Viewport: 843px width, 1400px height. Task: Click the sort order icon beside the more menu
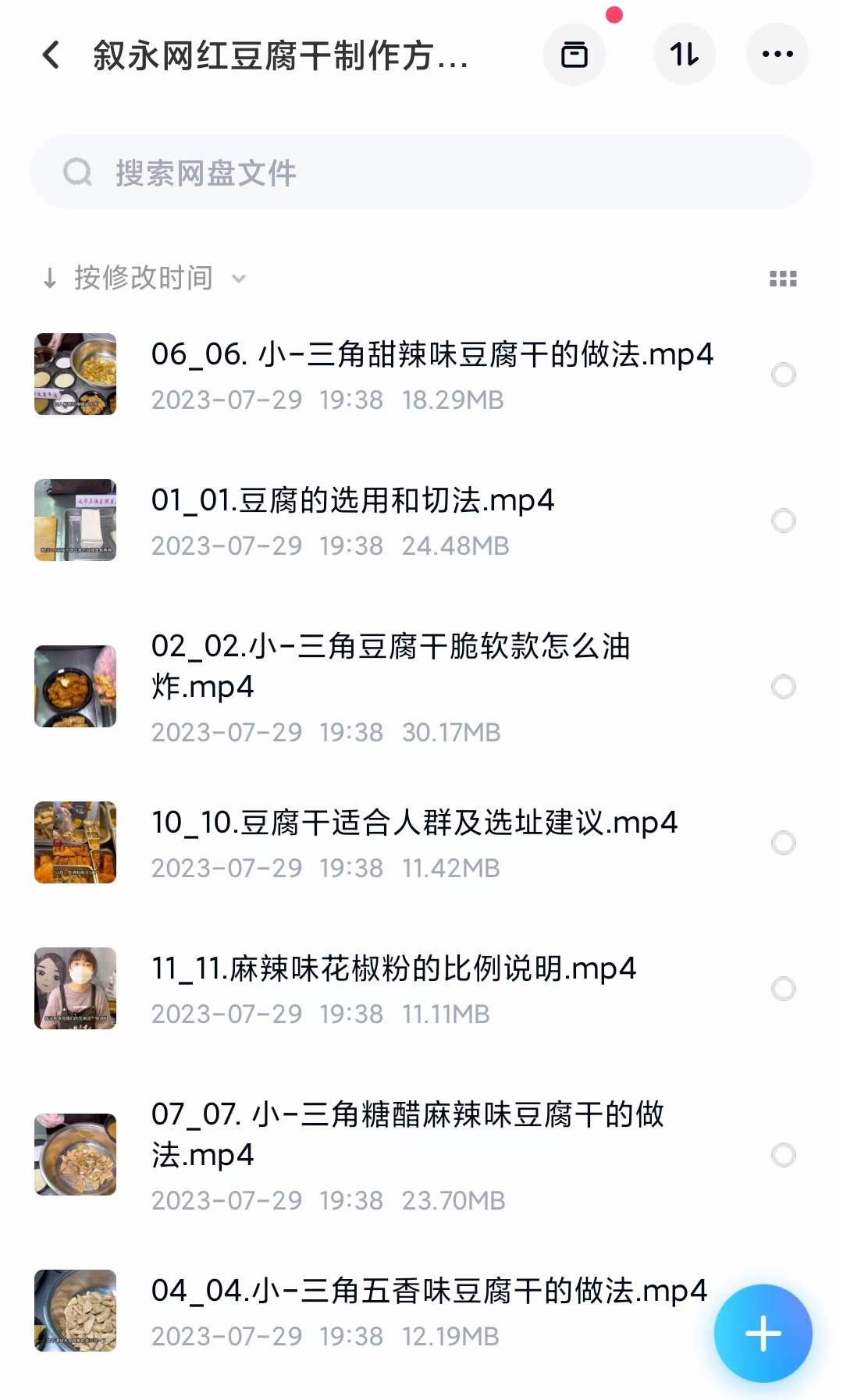(x=685, y=53)
